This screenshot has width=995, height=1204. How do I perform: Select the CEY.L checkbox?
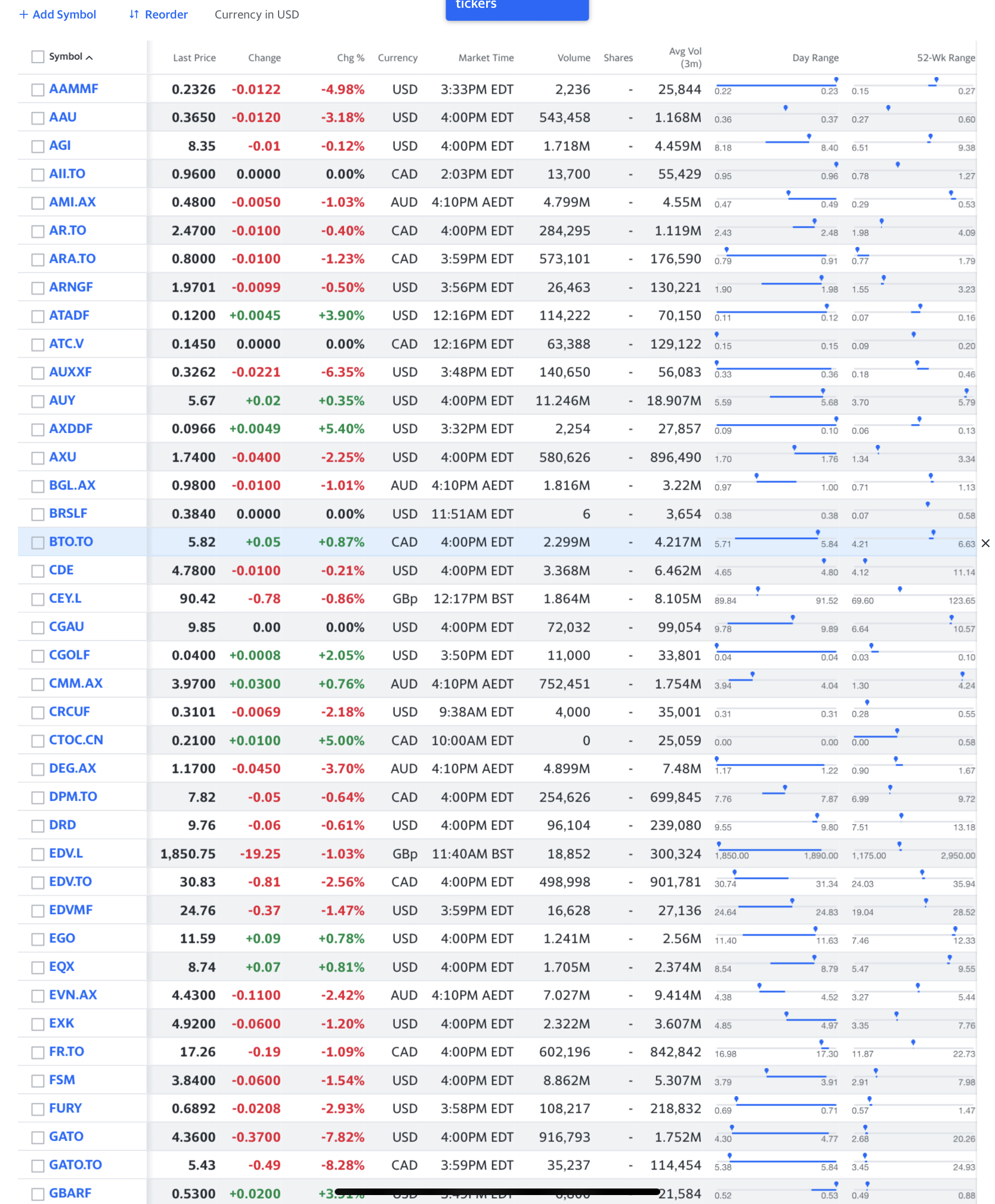click(38, 599)
